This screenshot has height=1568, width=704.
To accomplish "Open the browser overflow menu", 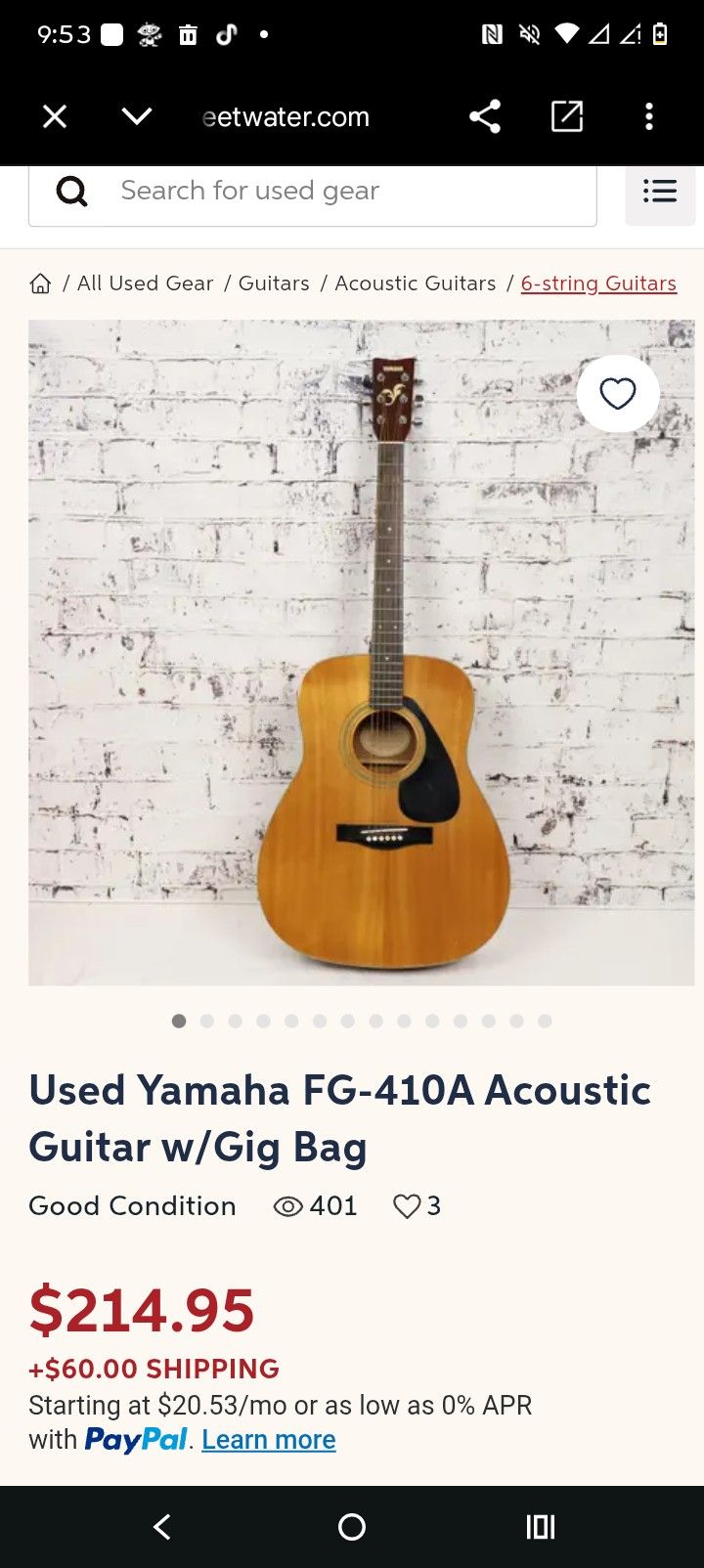I will click(x=649, y=117).
